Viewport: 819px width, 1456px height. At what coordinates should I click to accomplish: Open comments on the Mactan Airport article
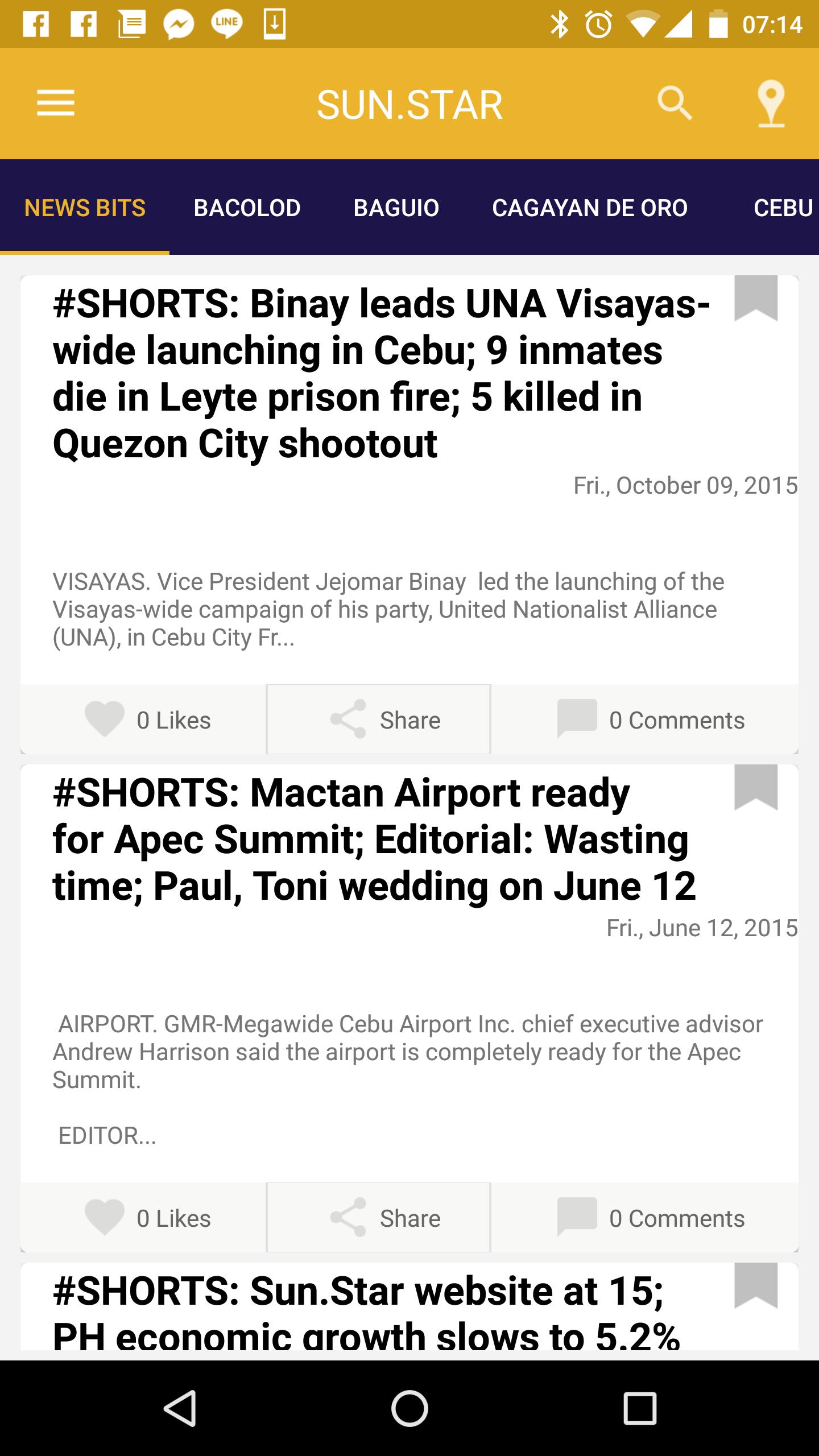click(651, 1218)
